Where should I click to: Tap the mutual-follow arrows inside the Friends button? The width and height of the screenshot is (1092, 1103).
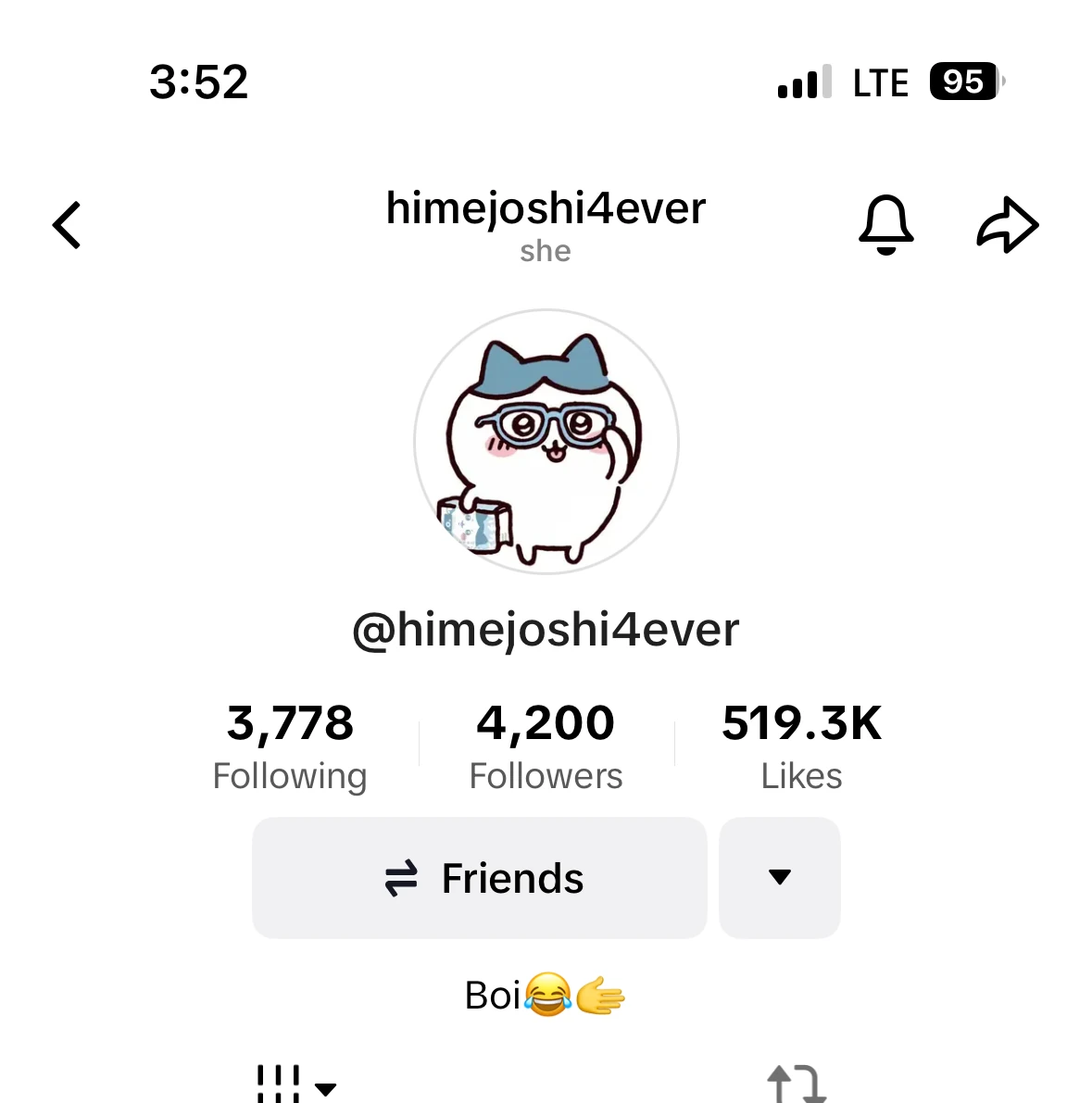coord(402,878)
